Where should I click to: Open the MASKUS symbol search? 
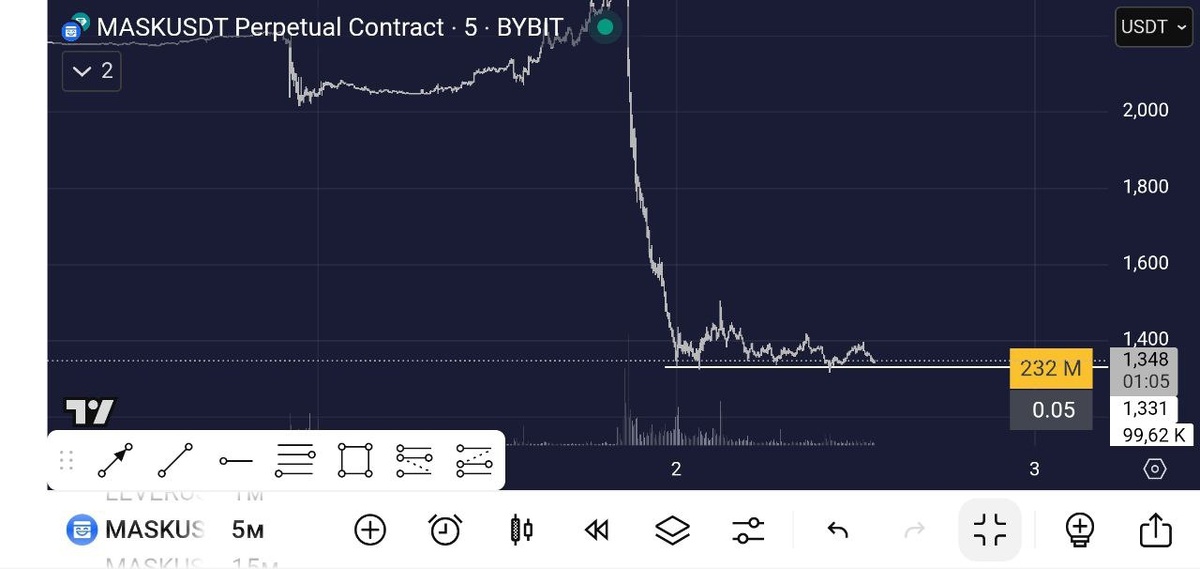pos(136,529)
